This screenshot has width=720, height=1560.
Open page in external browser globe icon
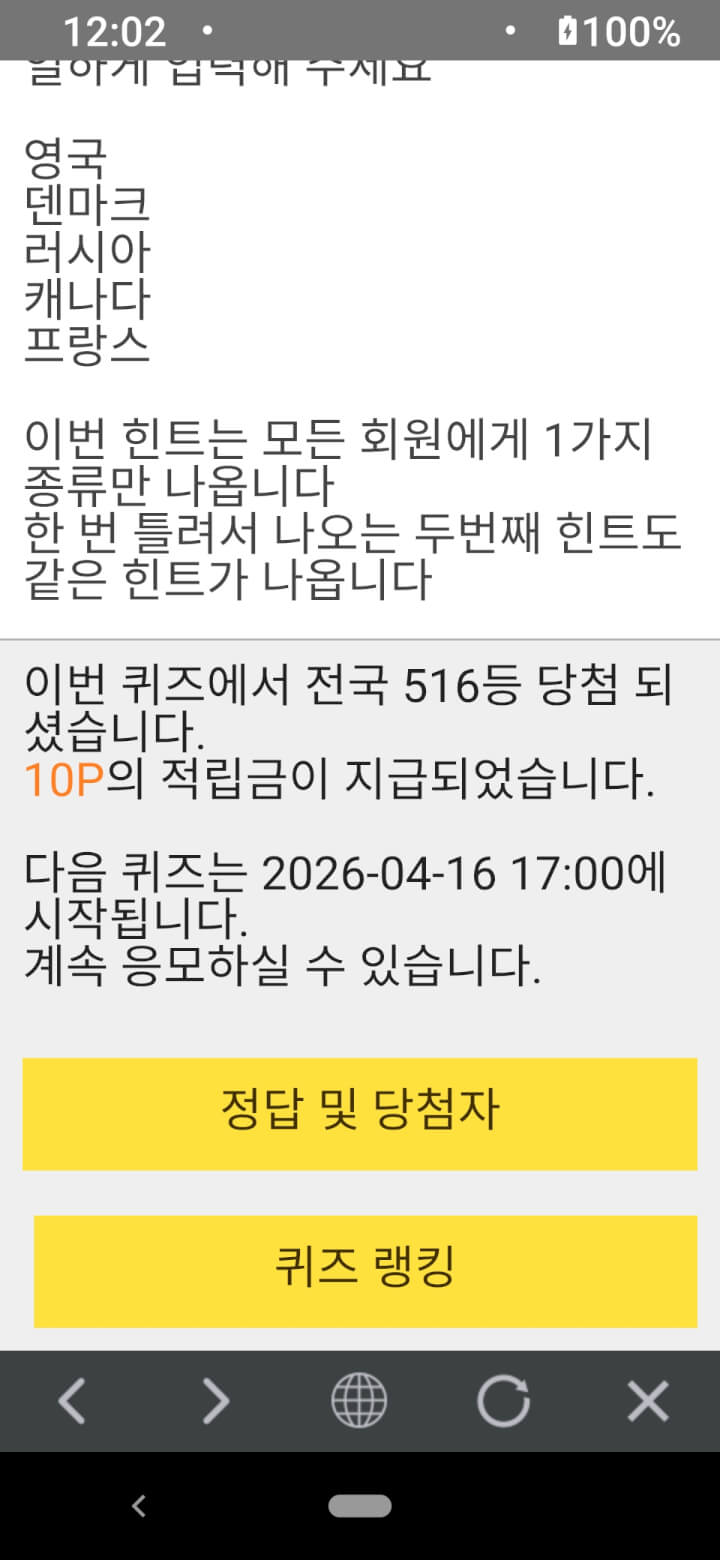click(359, 1401)
